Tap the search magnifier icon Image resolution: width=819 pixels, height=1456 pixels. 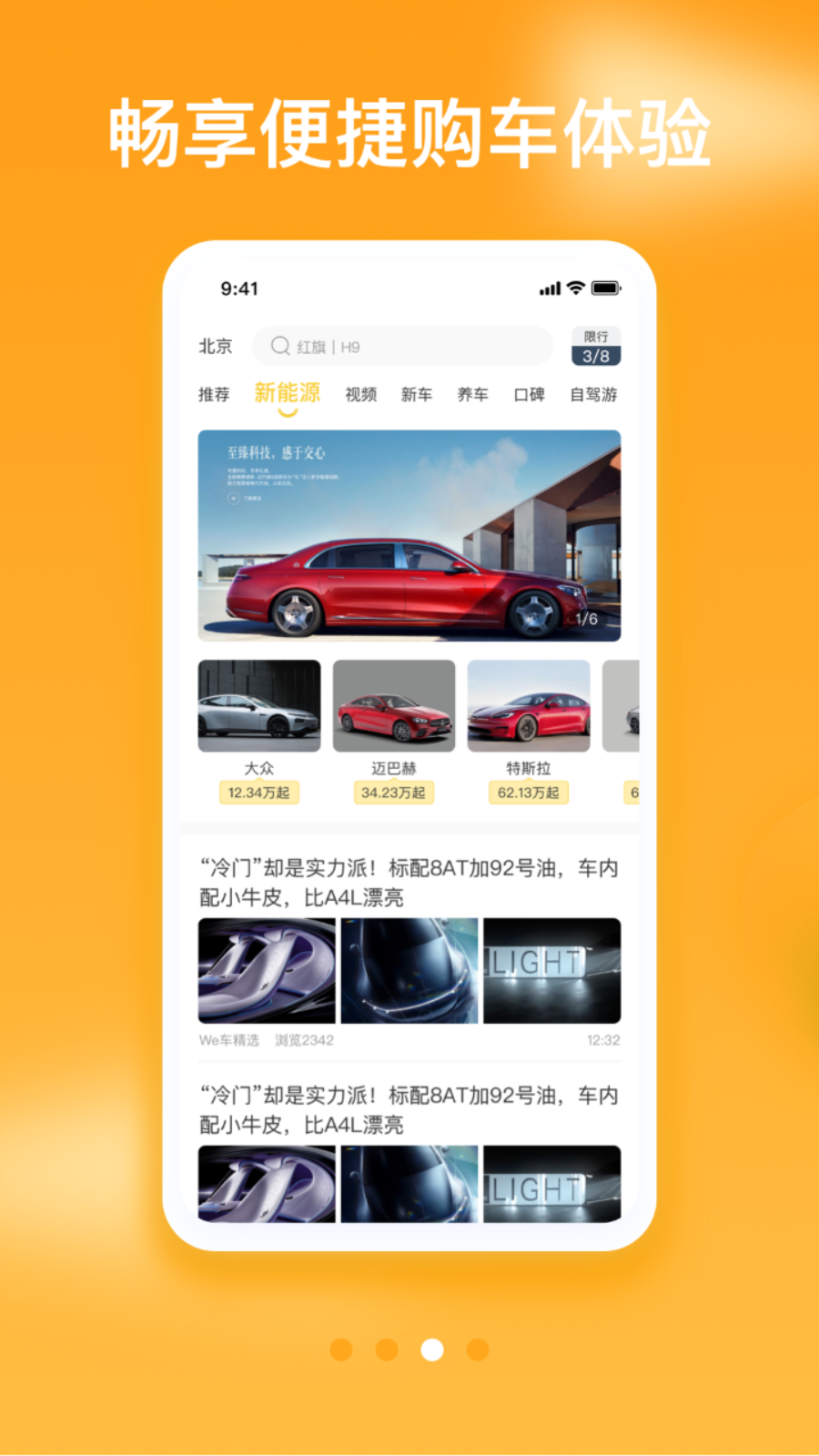click(x=278, y=347)
